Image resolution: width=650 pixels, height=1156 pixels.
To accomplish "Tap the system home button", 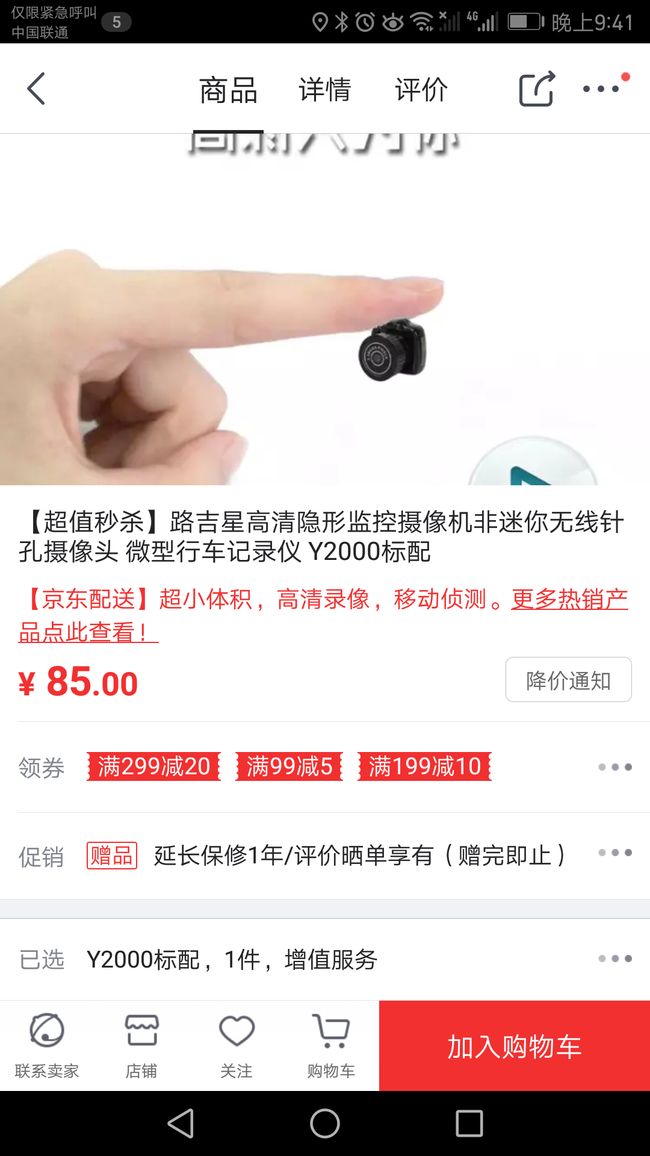I will tap(325, 1124).
